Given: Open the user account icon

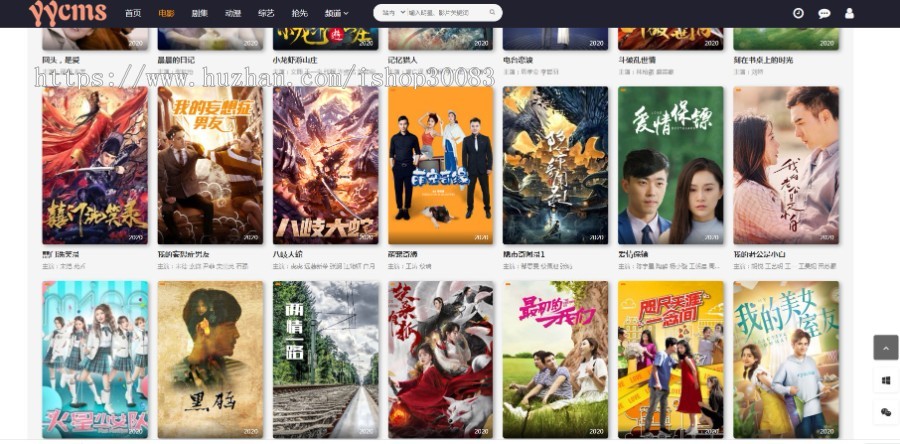Looking at the screenshot, I should click(850, 13).
